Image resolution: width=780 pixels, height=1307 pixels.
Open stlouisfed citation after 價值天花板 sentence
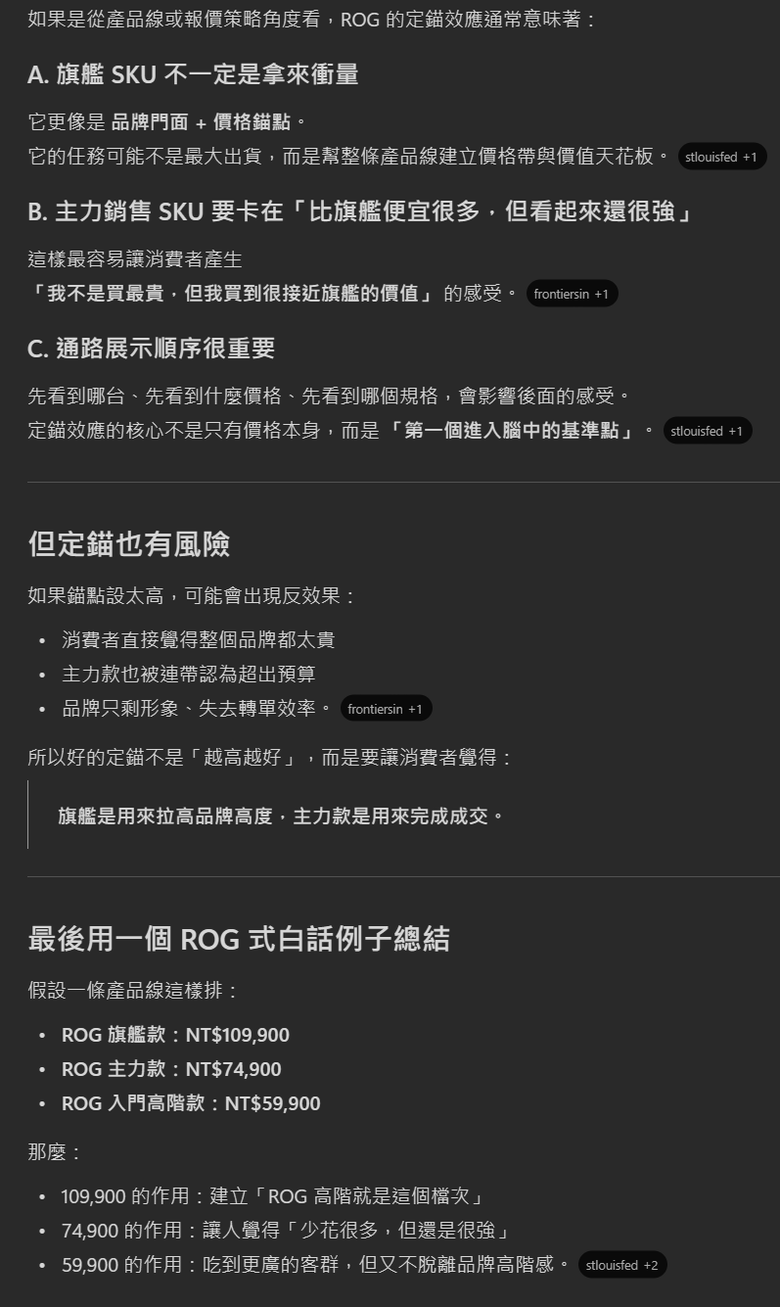click(x=722, y=157)
